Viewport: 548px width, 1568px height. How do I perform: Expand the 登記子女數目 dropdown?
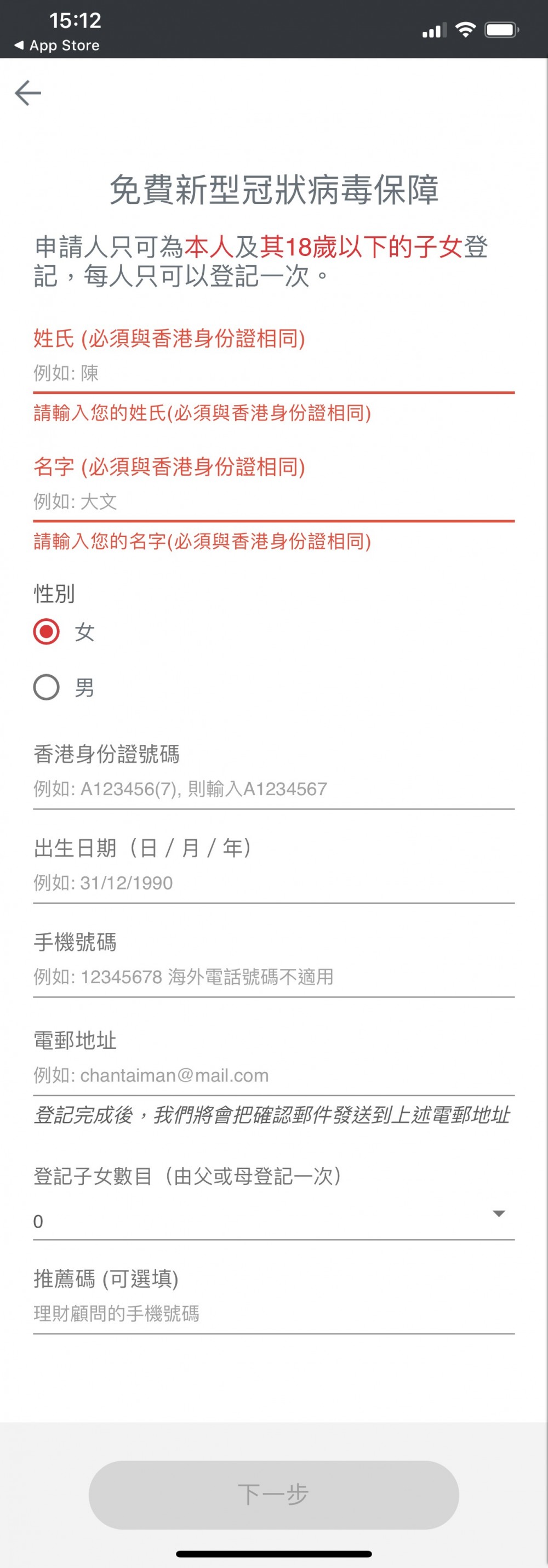(x=273, y=1221)
